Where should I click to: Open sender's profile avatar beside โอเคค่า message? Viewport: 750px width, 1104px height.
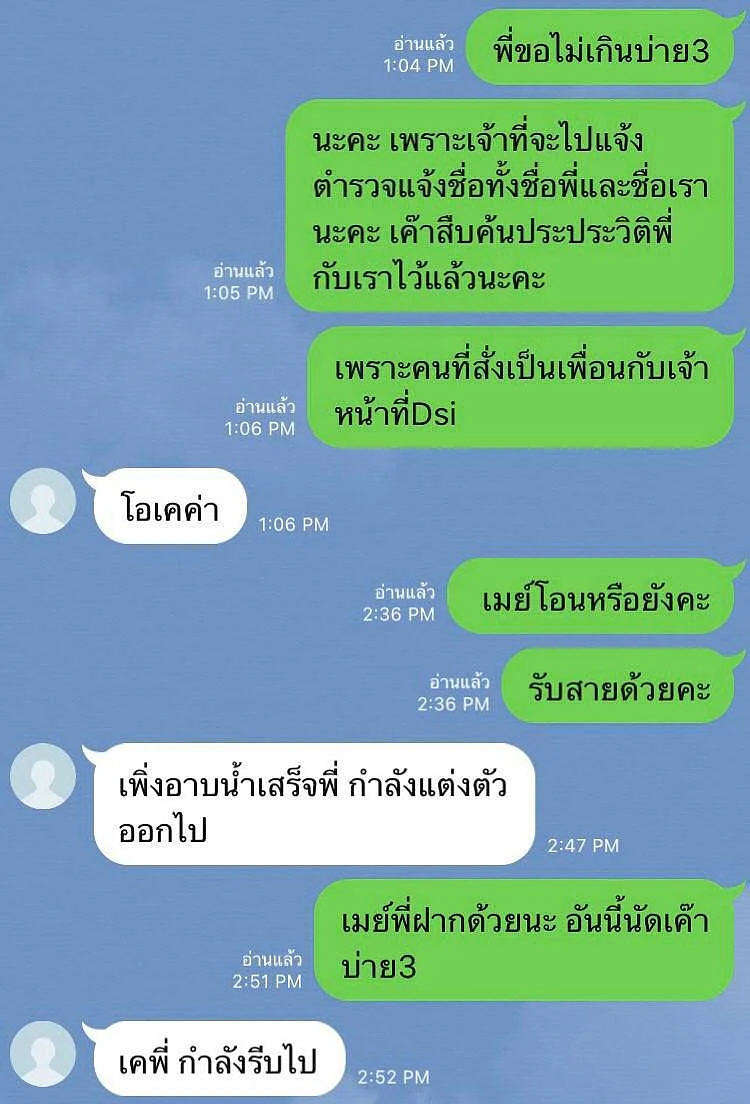43,501
